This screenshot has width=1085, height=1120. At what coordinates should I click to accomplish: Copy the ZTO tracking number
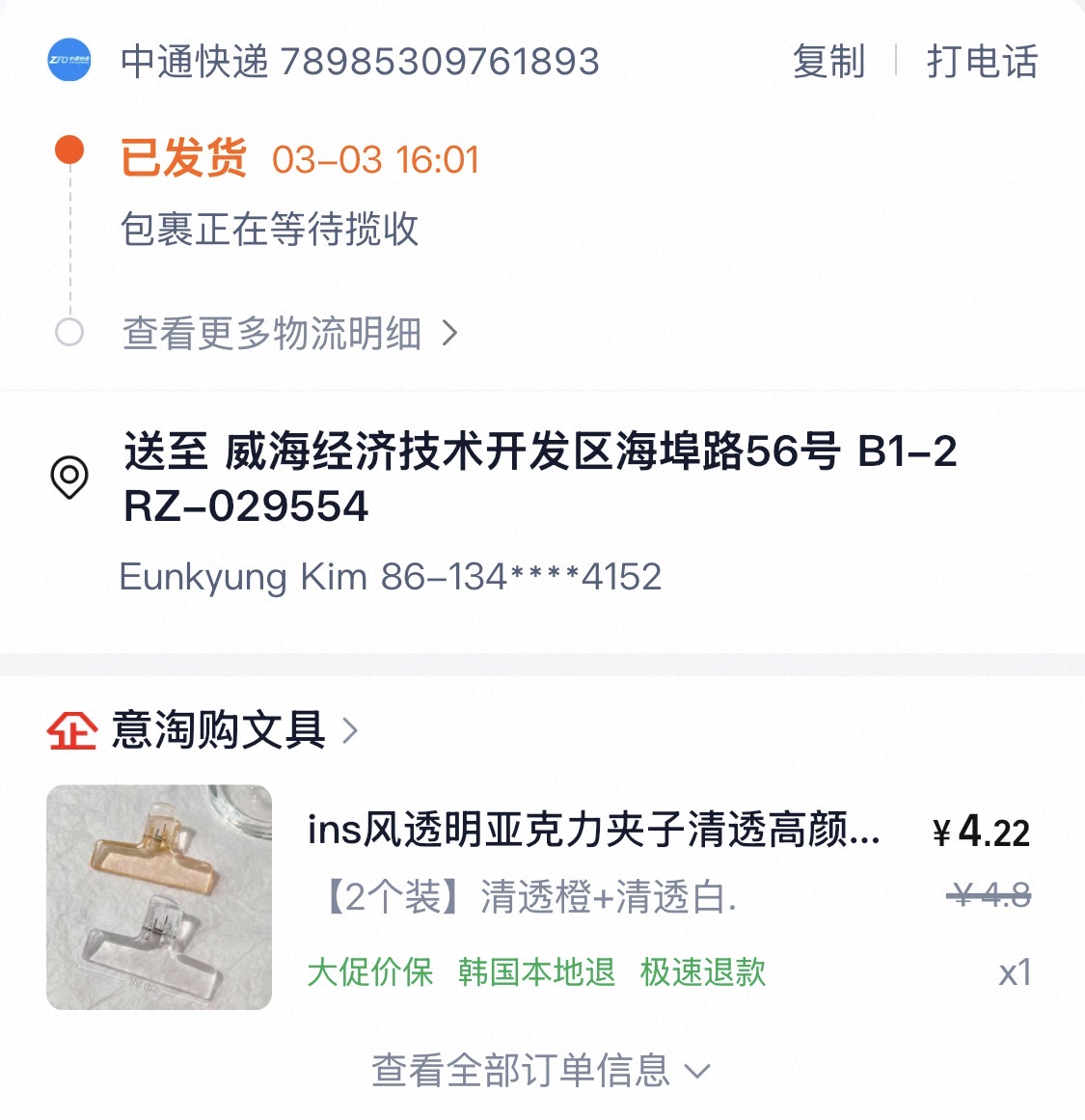tap(827, 62)
